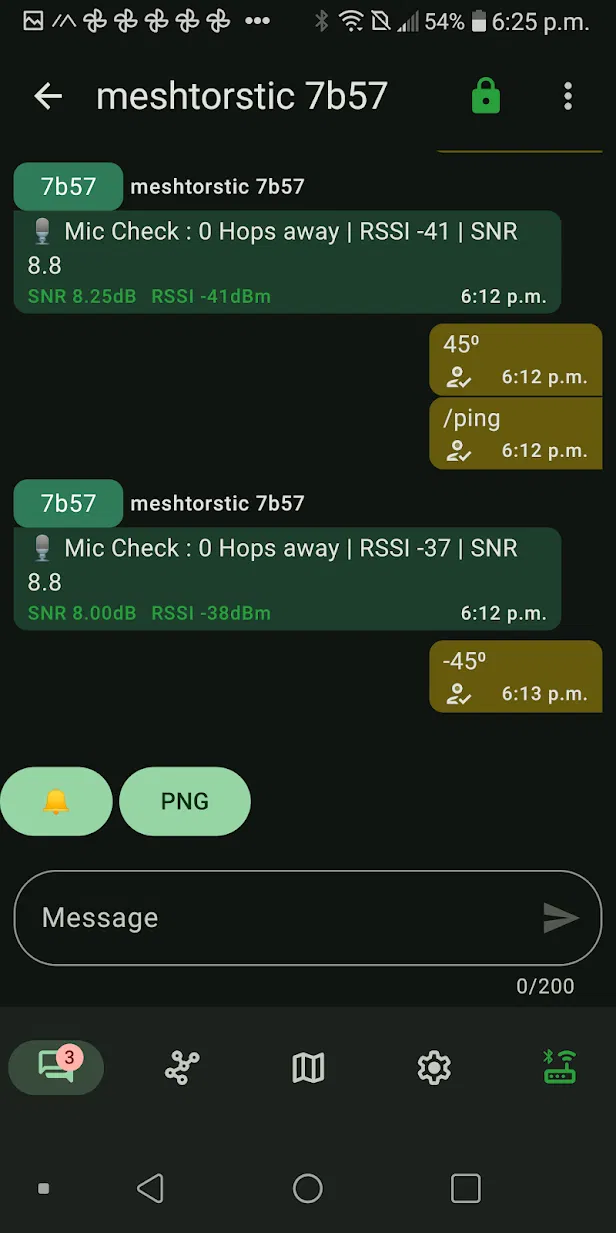This screenshot has height=1233, width=616.
Task: Send the PNG quick chat chip
Action: (185, 801)
